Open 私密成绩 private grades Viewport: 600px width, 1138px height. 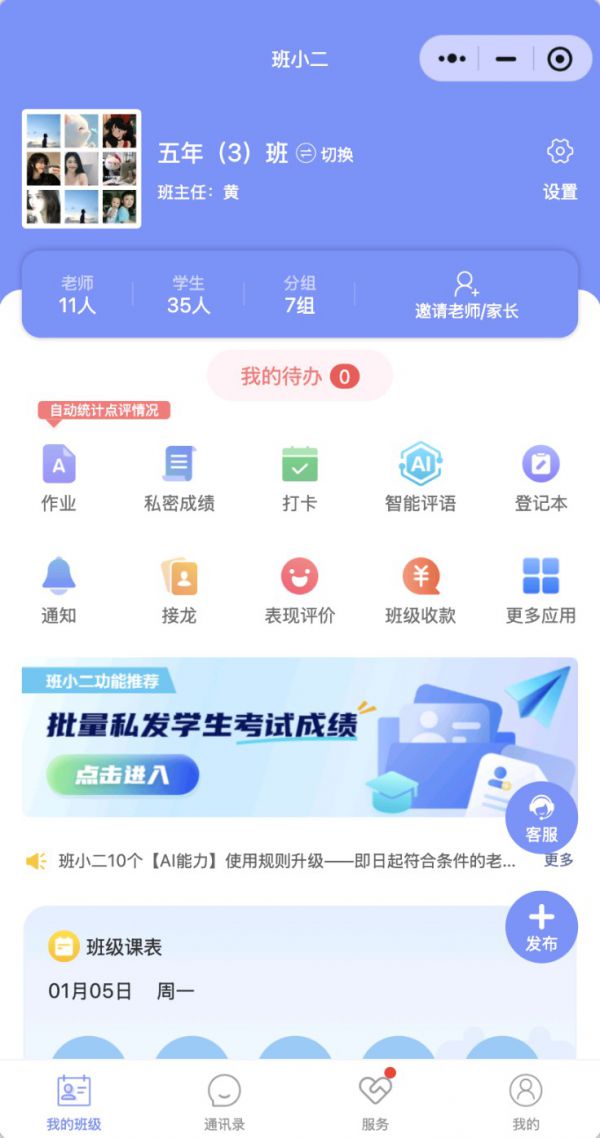coord(179,478)
